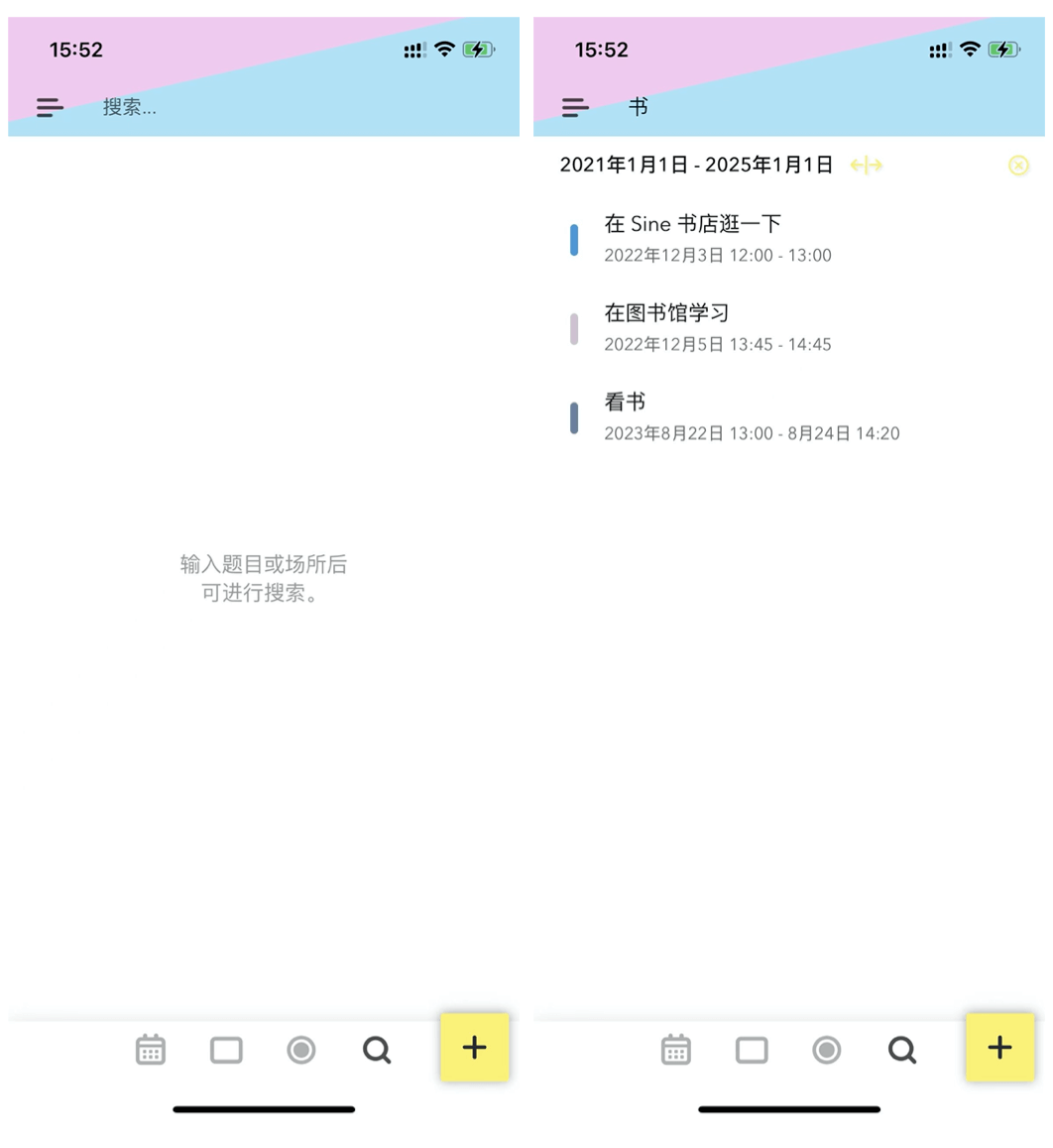1053x1148 pixels.
Task: Open the 在图书馆学习 event
Action: (718, 327)
